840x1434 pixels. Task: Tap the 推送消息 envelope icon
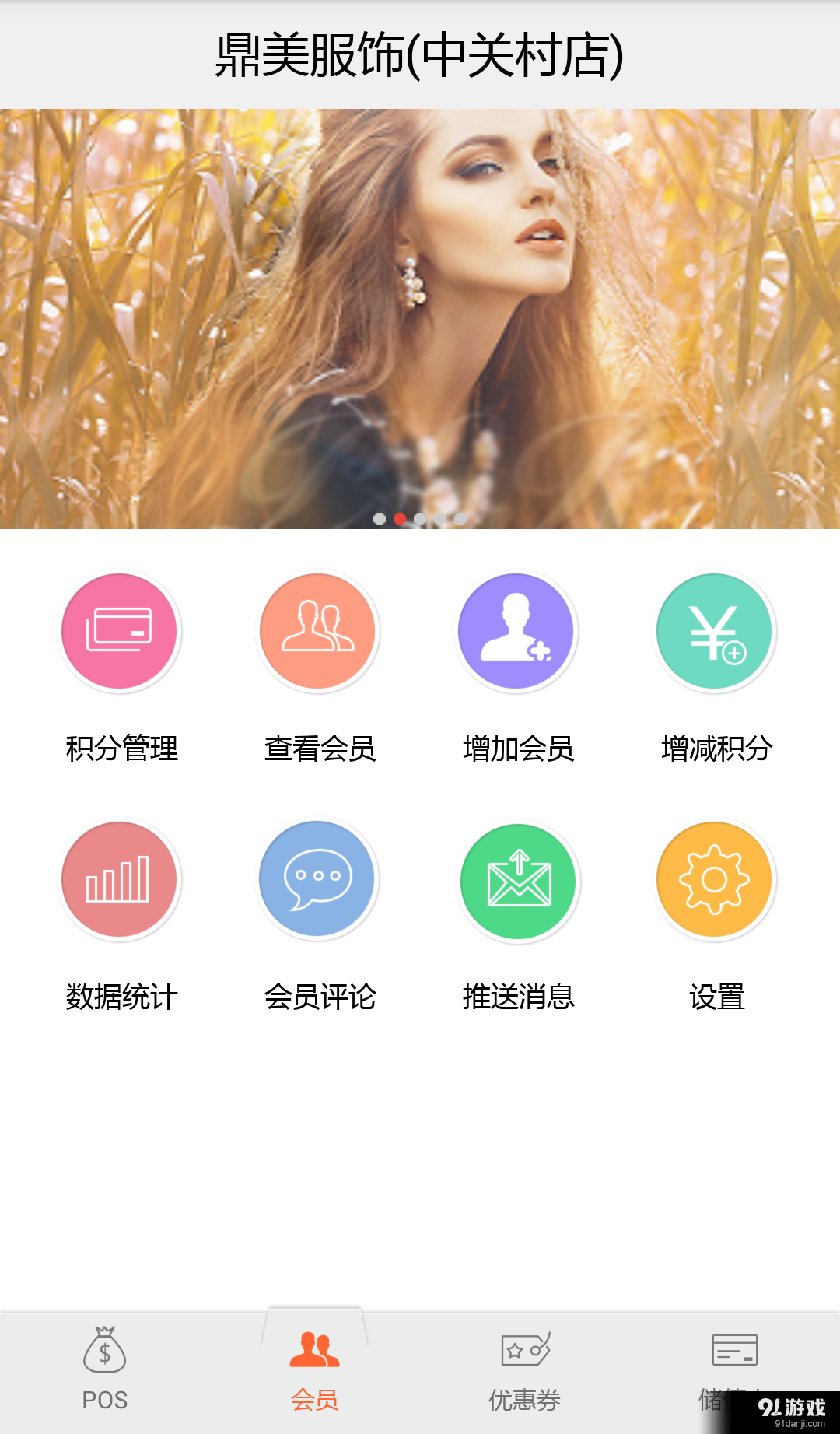[x=517, y=878]
